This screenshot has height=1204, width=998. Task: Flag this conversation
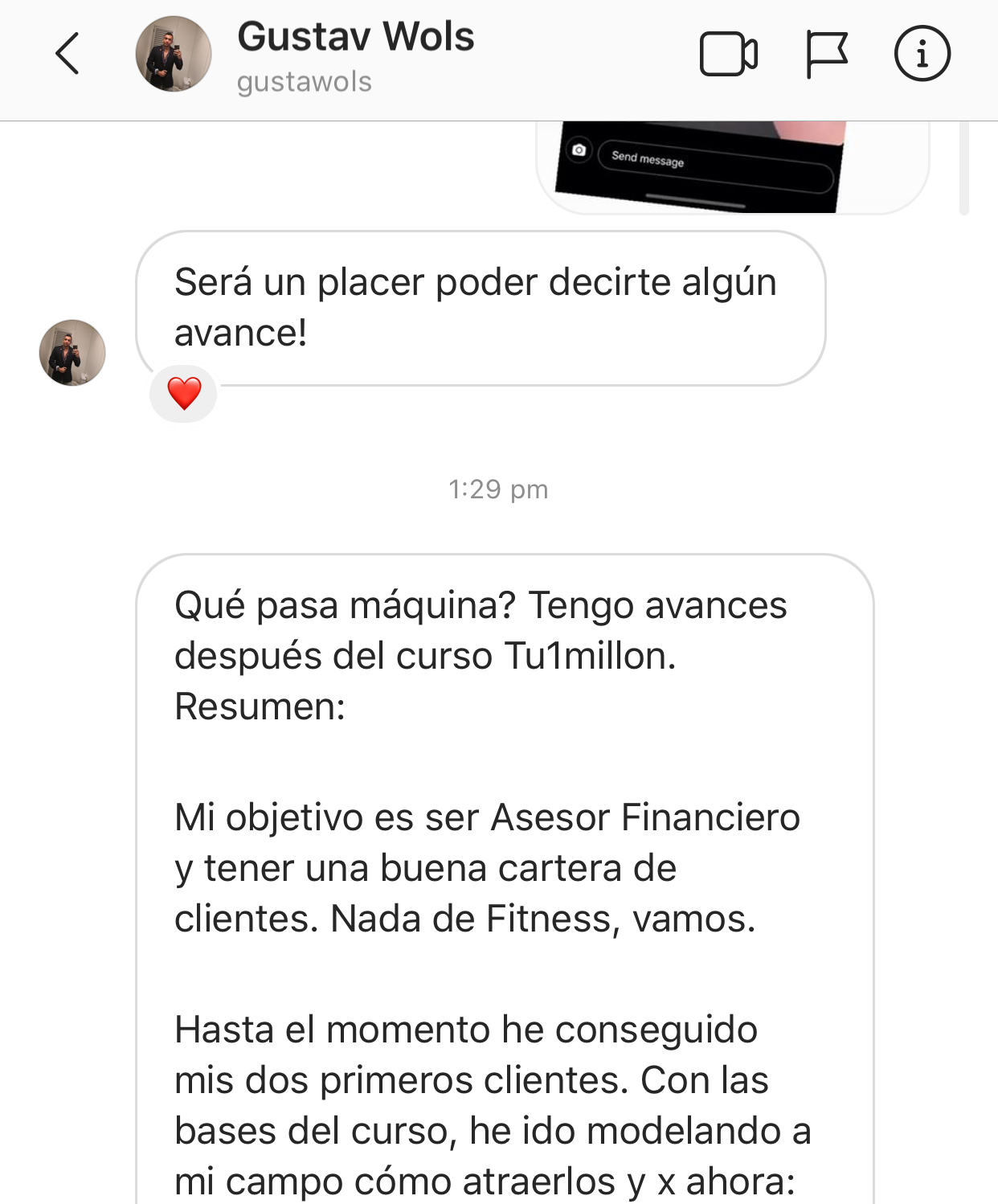click(x=826, y=55)
